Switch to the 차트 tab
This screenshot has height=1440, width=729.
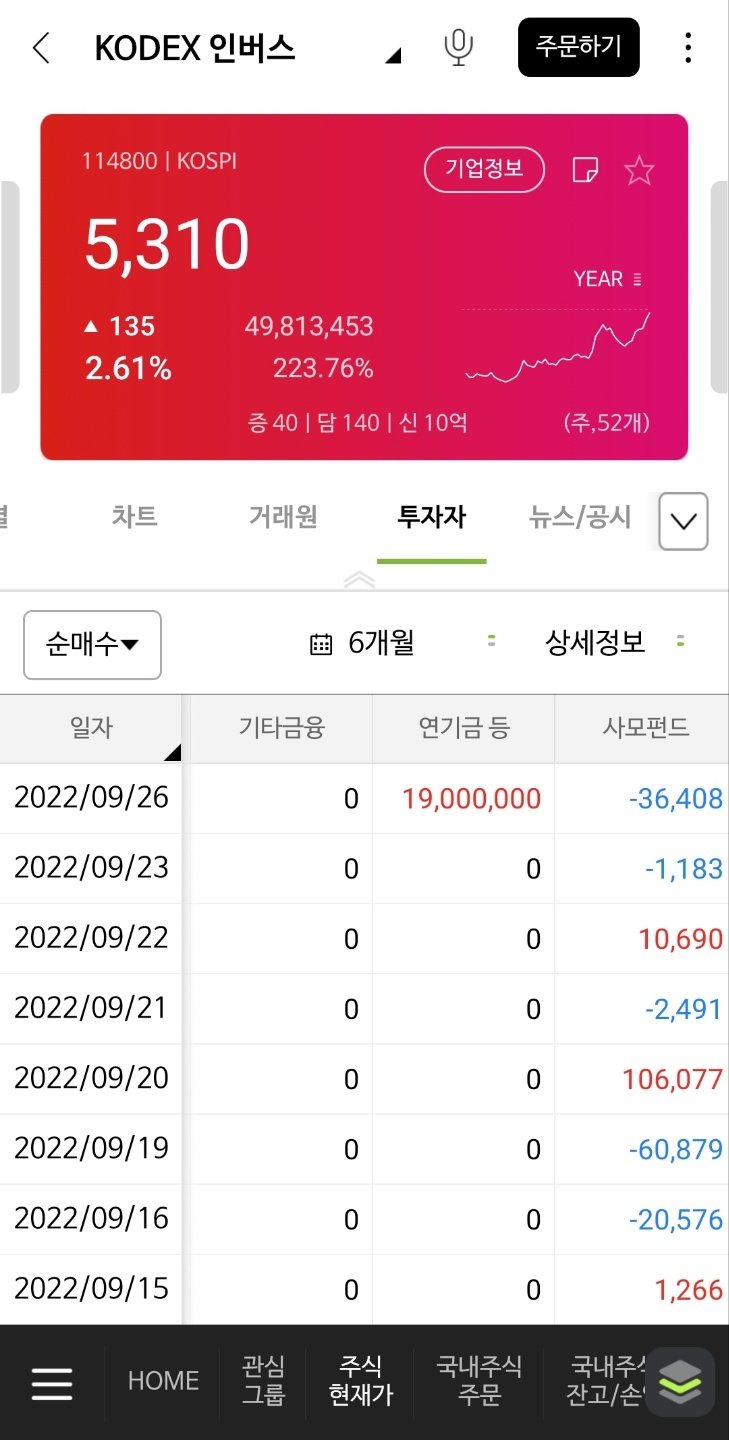[134, 517]
